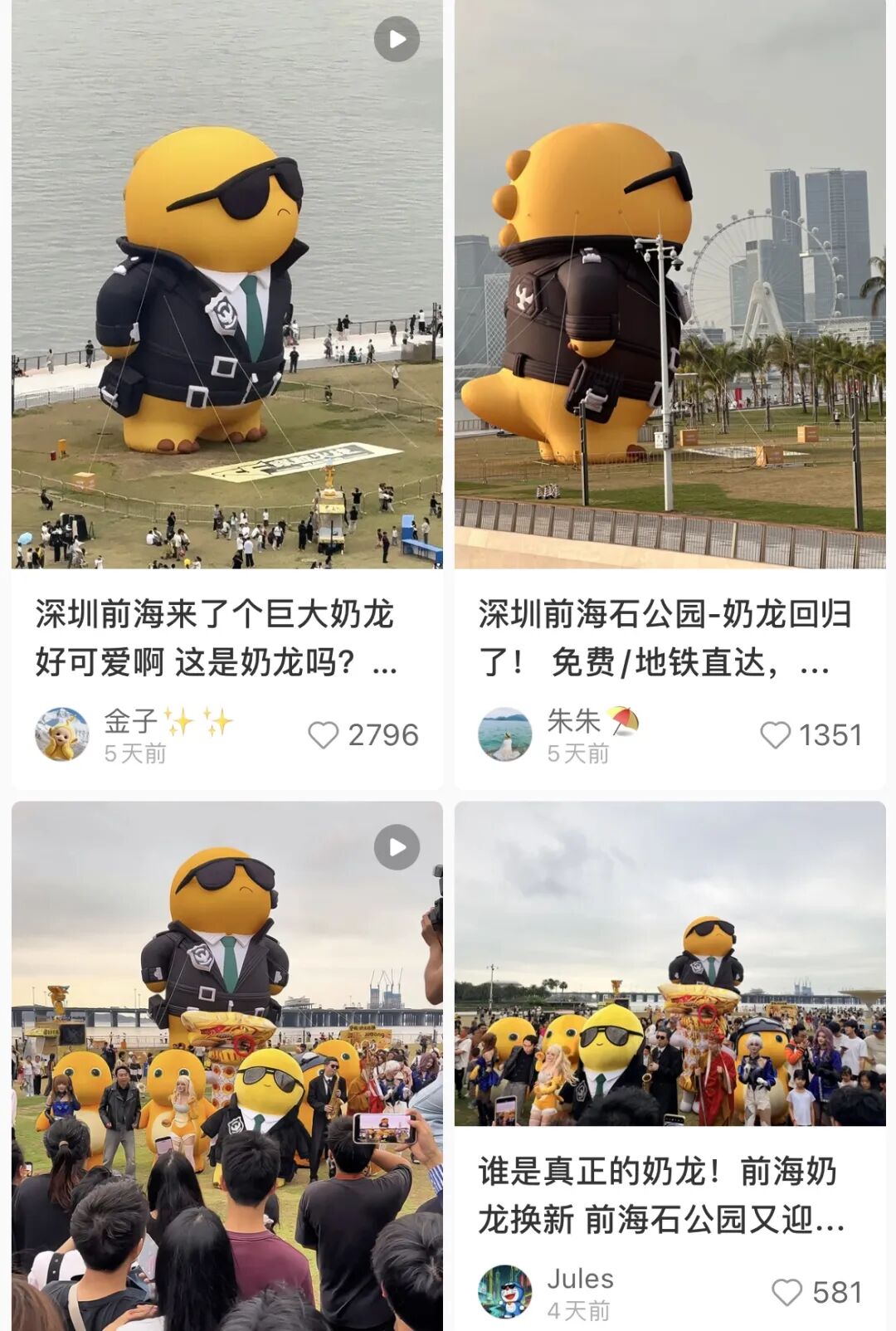Open the crowd video below 金子's post
896x1331 pixels.
click(226, 1062)
